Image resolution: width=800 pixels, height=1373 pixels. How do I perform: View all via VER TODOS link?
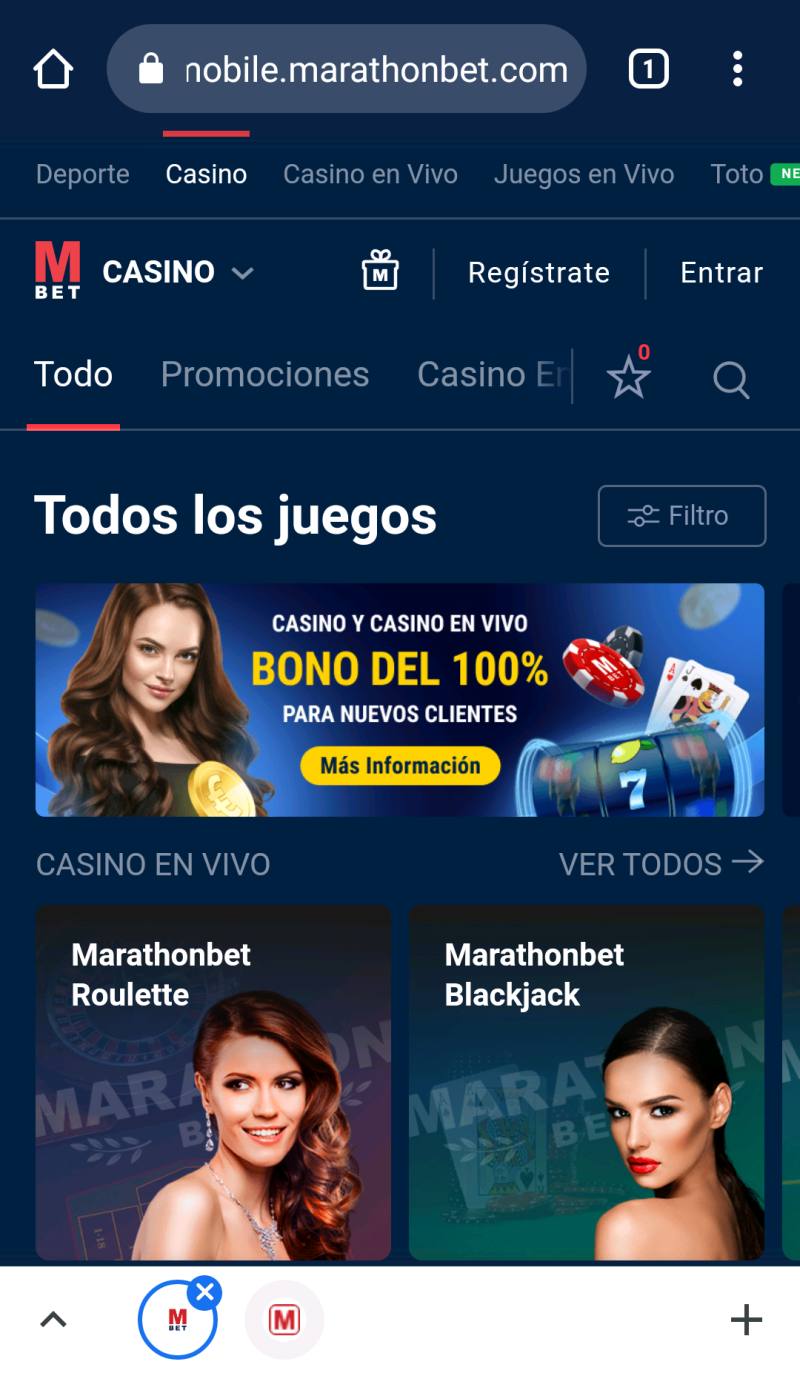coord(661,864)
